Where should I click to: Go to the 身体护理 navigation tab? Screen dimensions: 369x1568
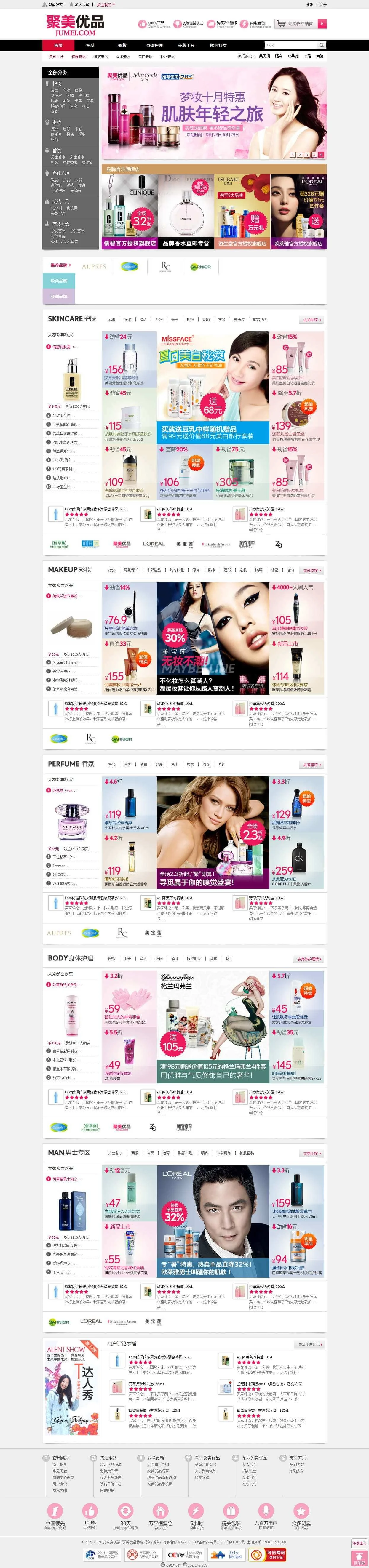pyautogui.click(x=154, y=45)
